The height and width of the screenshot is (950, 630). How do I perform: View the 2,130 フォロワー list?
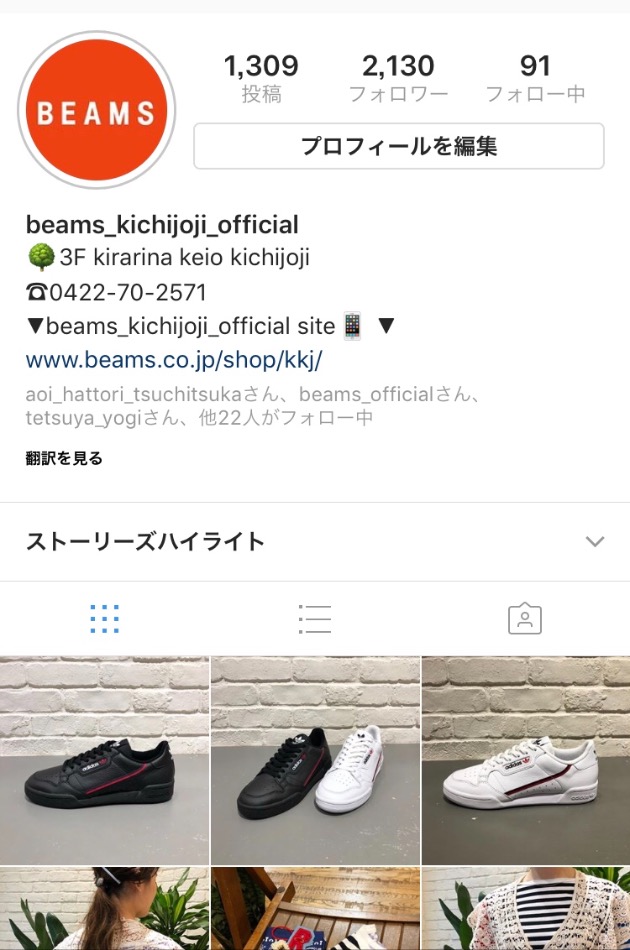(398, 78)
